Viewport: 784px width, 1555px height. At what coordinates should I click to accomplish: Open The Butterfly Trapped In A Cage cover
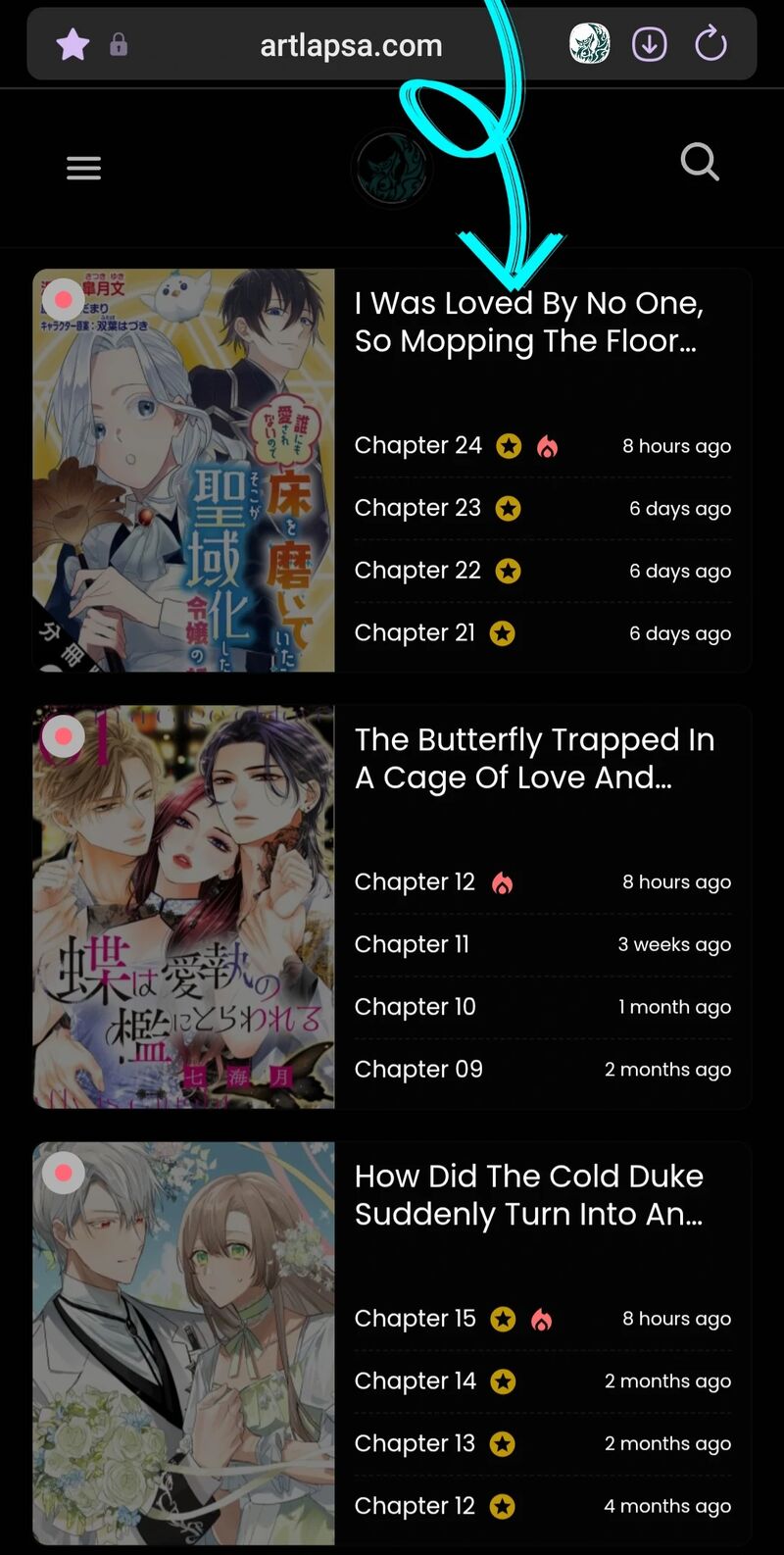point(183,907)
